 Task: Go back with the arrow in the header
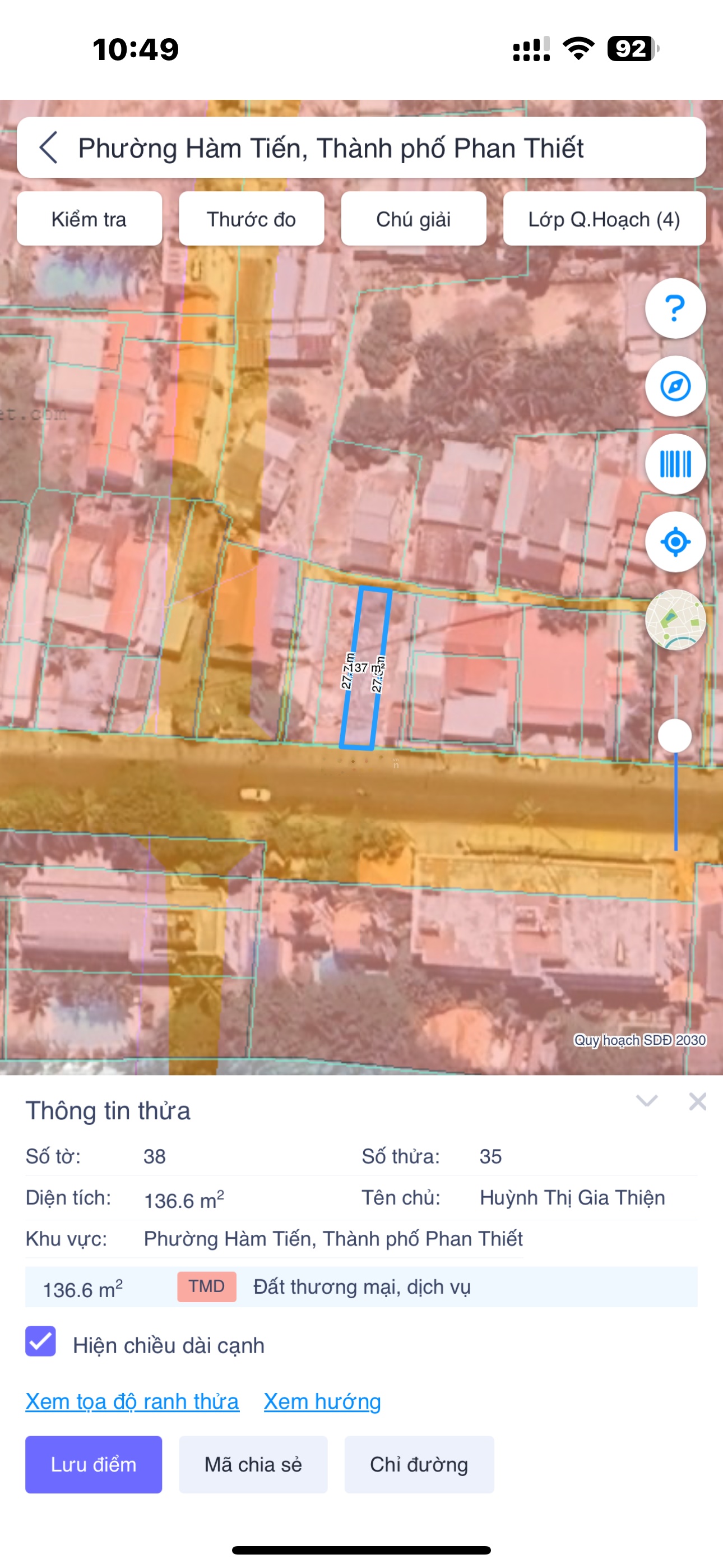[x=49, y=148]
